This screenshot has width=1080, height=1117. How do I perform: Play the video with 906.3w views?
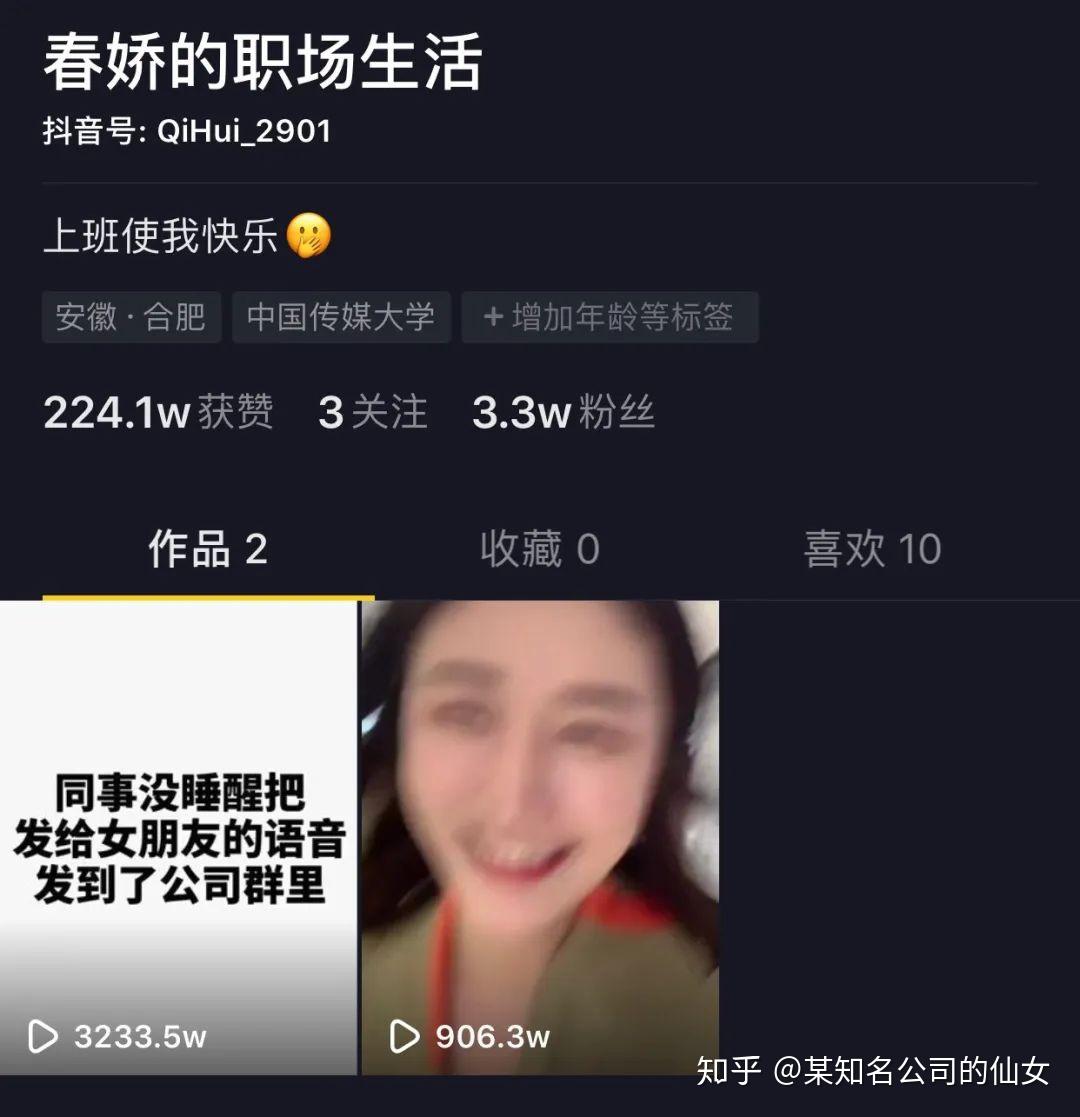[x=539, y=836]
